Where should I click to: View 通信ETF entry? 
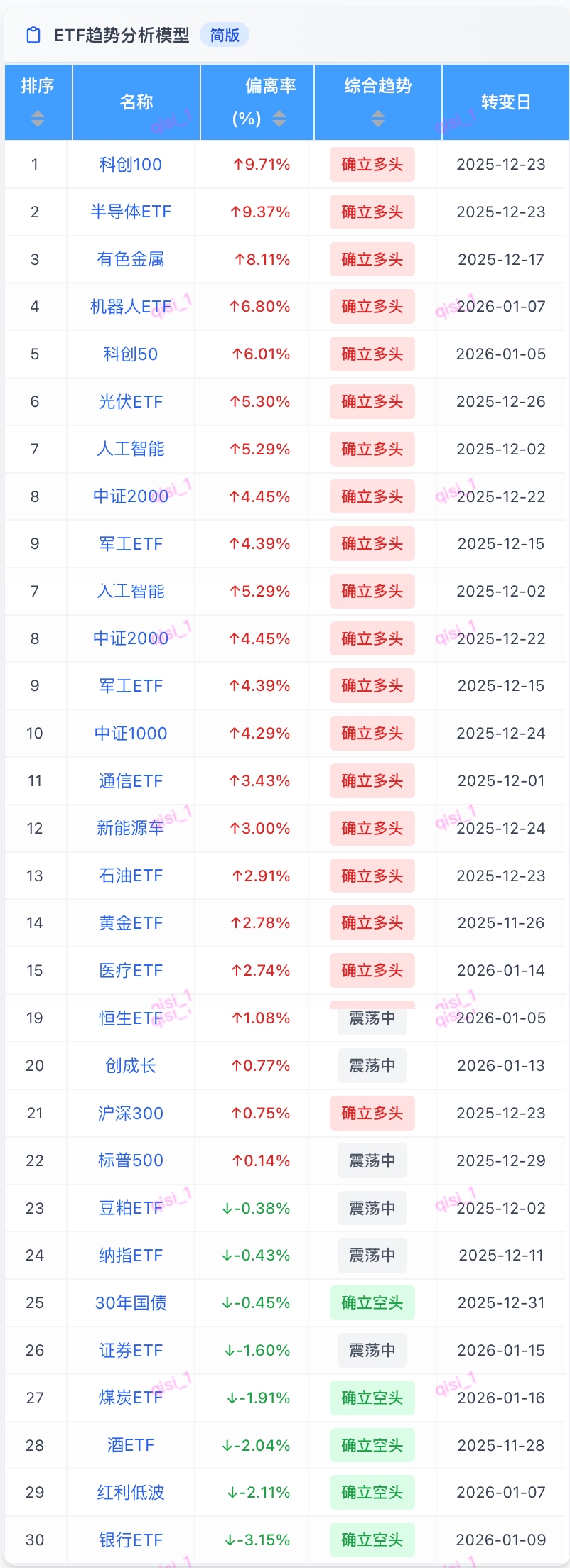click(131, 780)
